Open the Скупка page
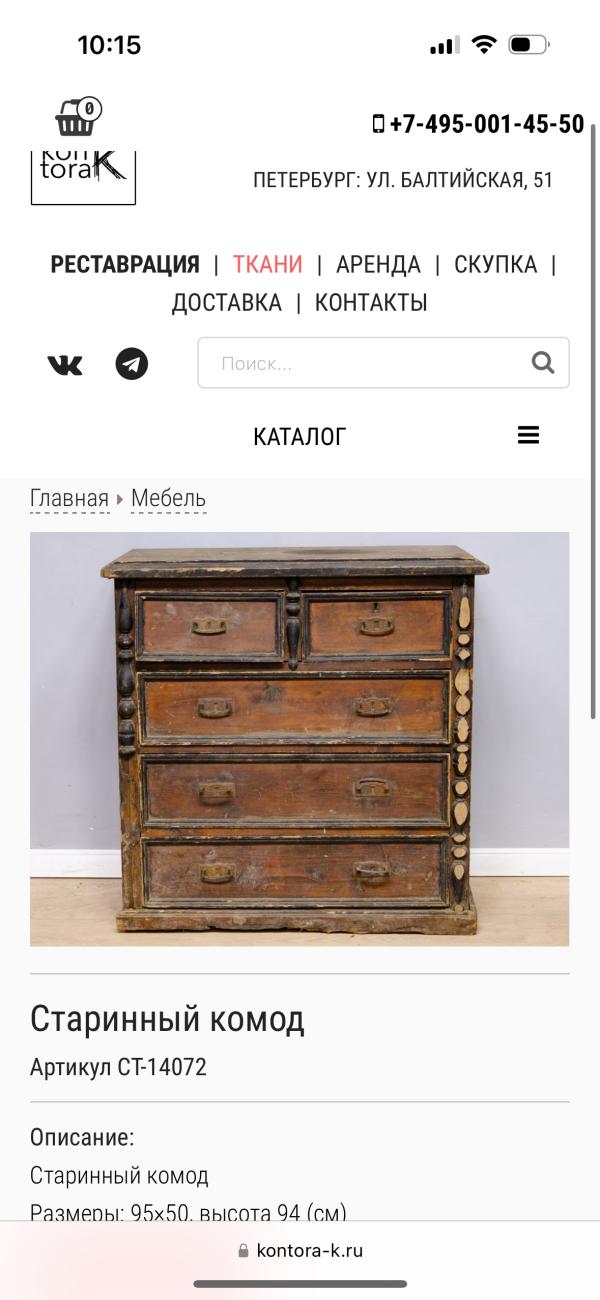Screen dimensions: 600x1300 [495, 265]
